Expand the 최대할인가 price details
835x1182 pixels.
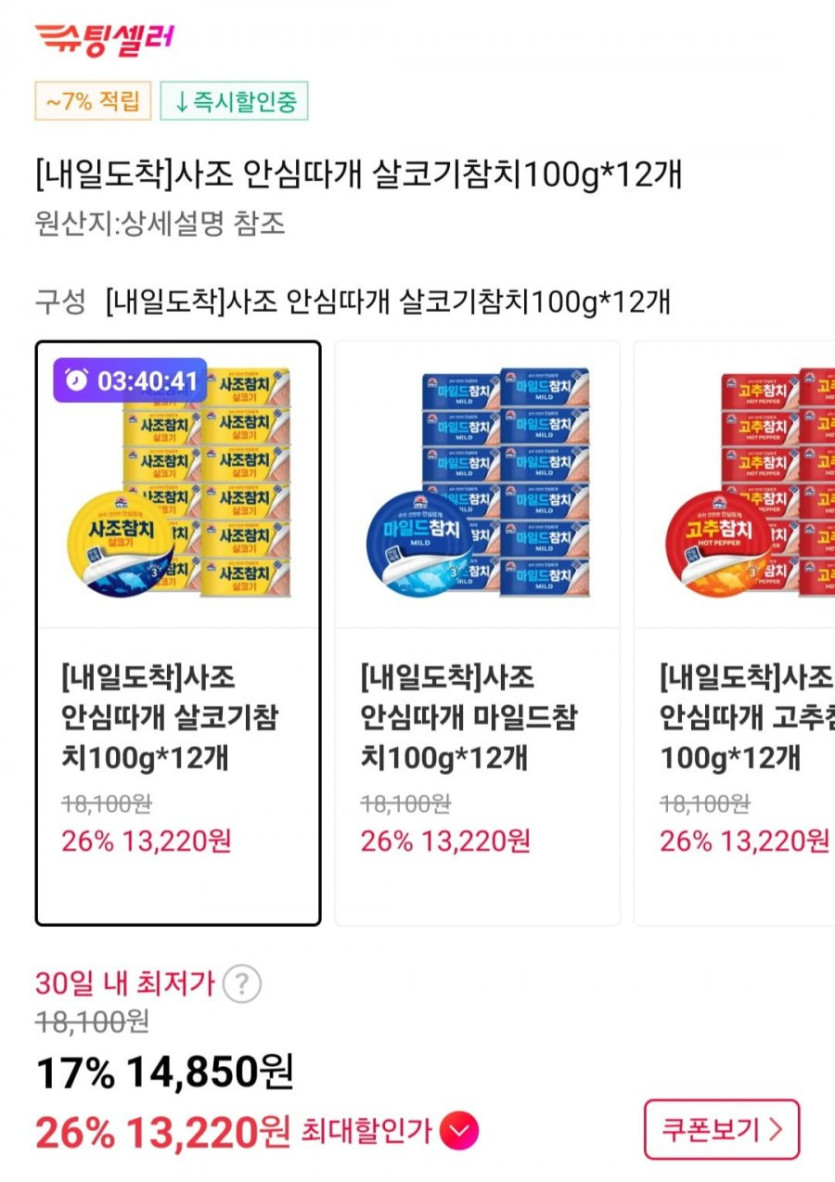[459, 1132]
